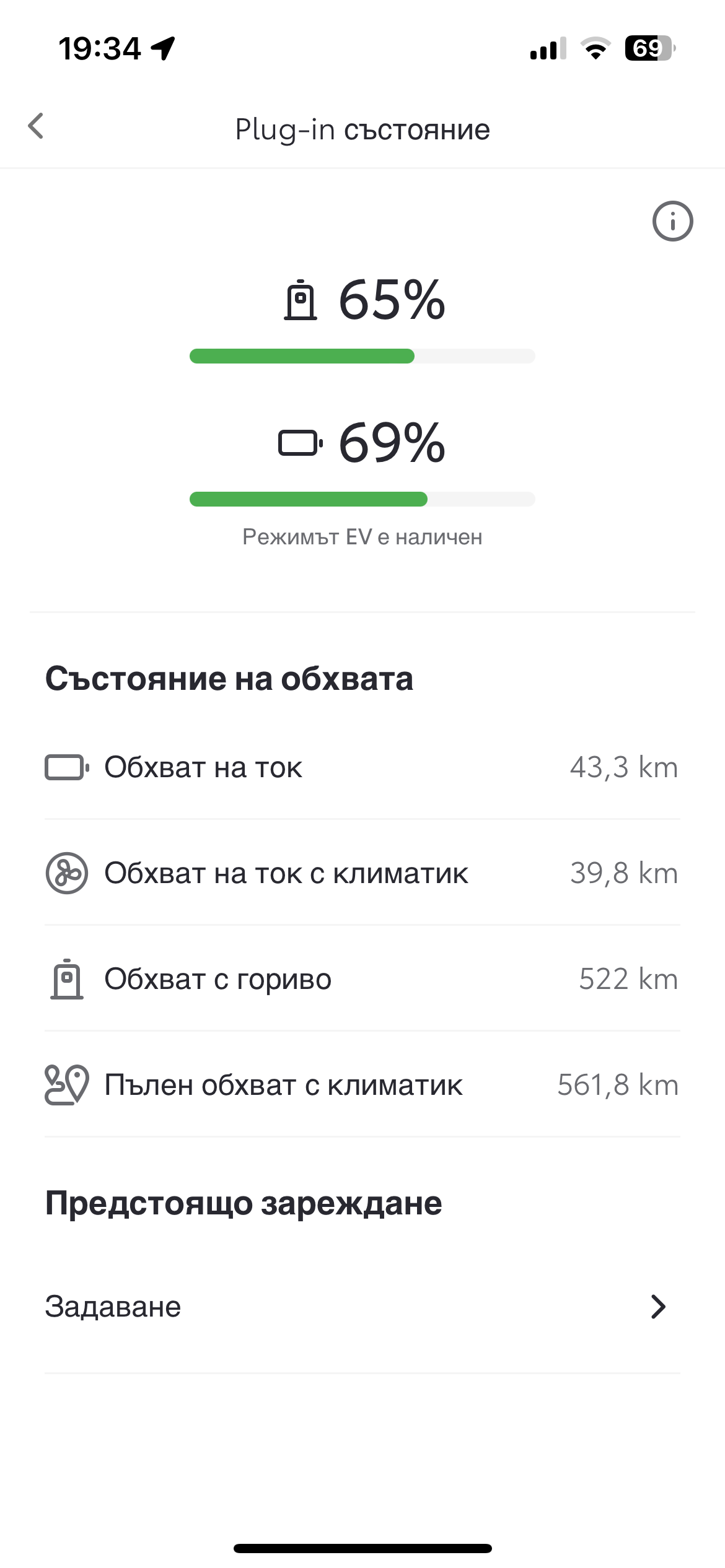Image resolution: width=725 pixels, height=1568 pixels.
Task: Open the info icon for plug-in status
Action: (672, 221)
